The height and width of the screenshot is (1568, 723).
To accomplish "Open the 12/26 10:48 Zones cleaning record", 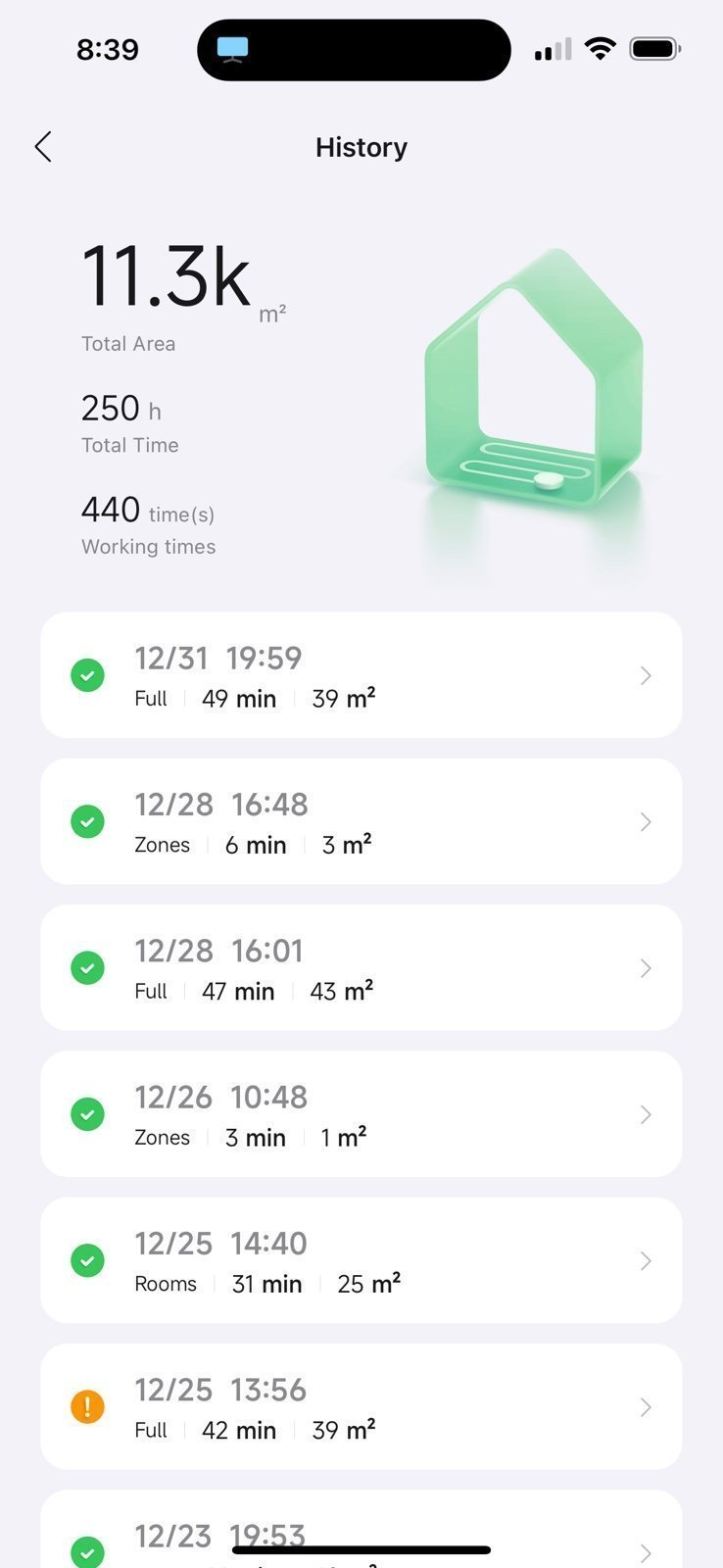I will [x=361, y=1114].
